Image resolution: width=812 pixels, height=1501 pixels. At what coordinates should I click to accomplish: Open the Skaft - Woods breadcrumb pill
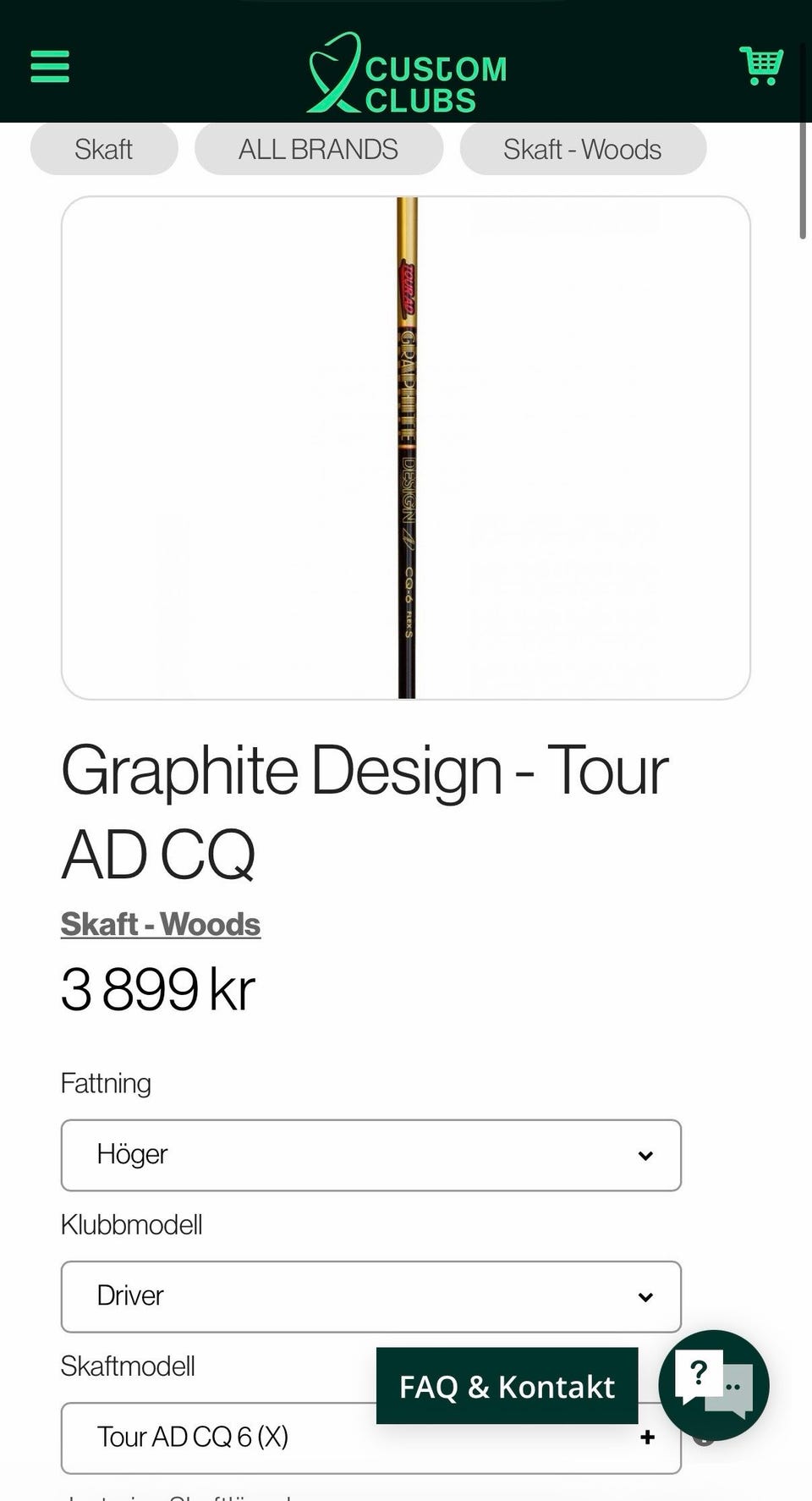583,149
